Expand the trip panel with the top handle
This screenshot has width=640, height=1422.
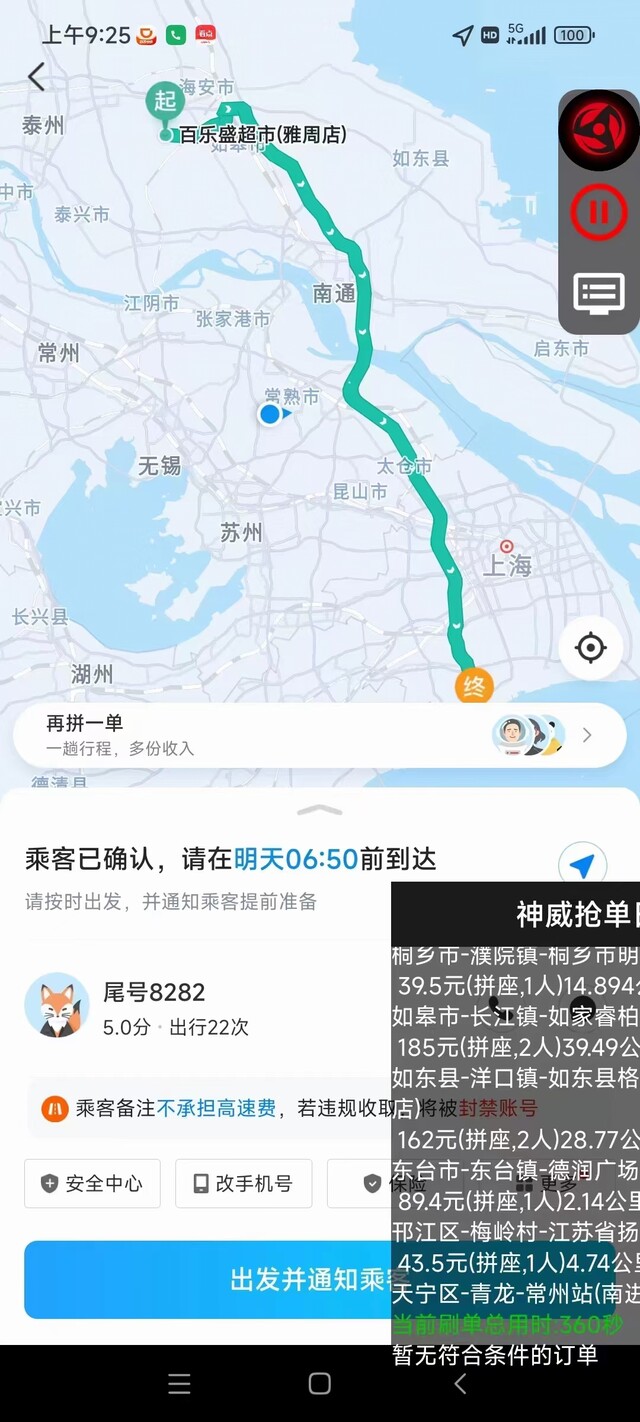coord(320,810)
